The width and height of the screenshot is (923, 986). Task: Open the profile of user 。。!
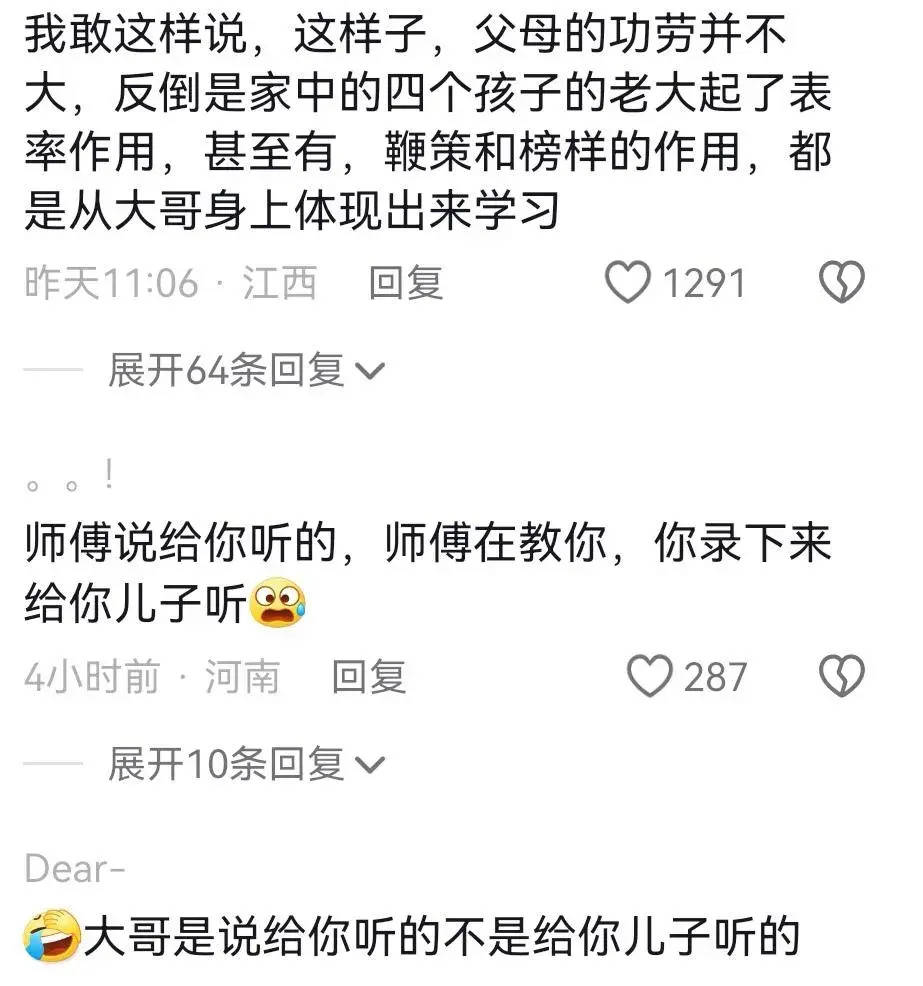pos(70,482)
